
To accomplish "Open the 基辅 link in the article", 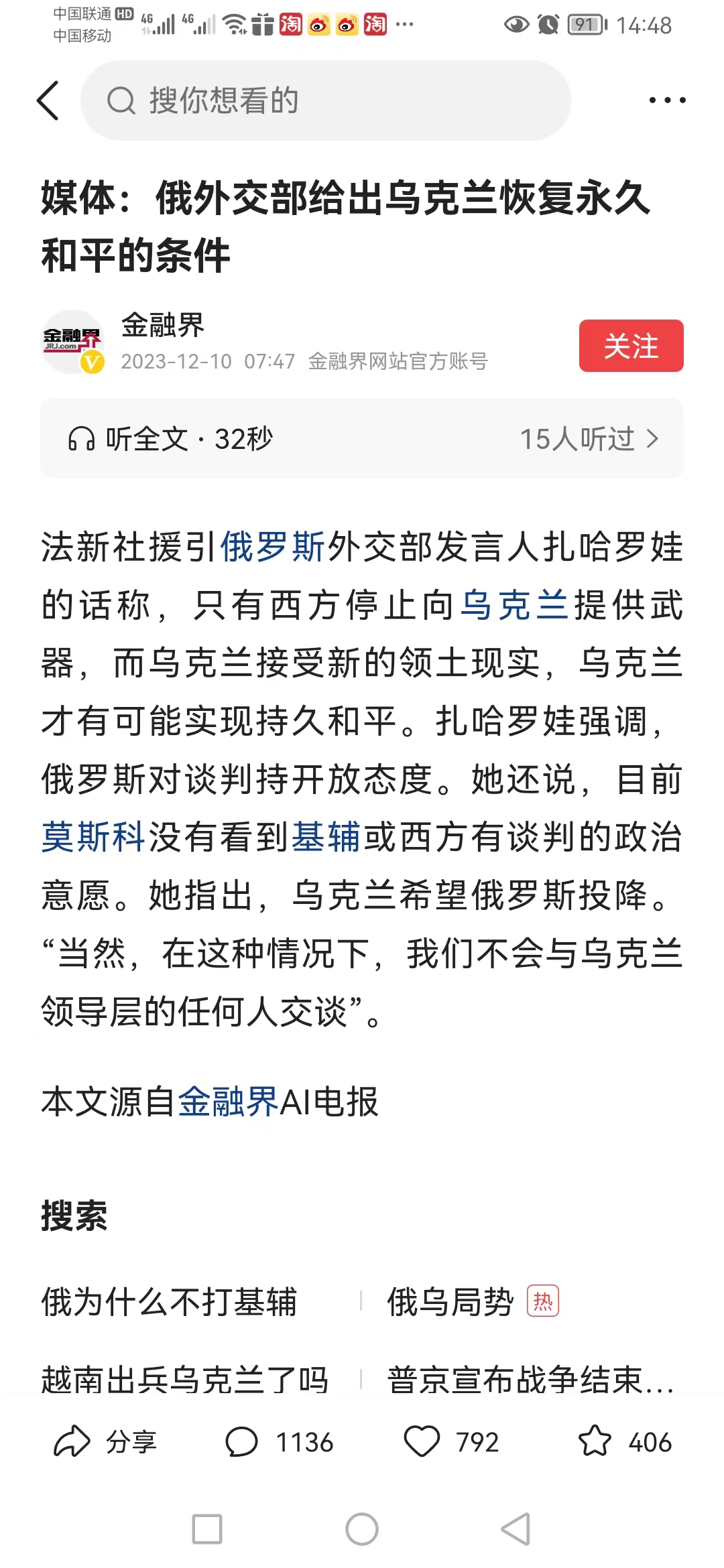I will (326, 837).
